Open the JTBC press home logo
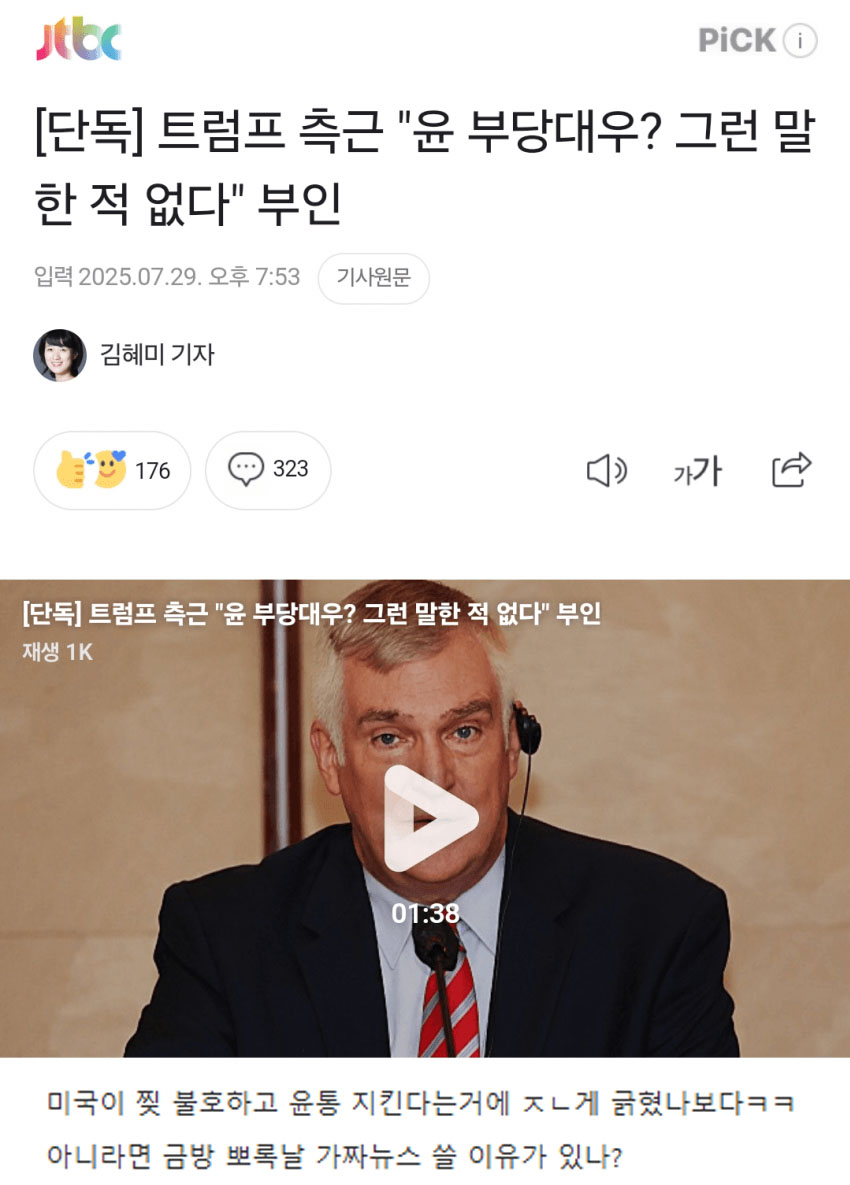 pos(78,41)
